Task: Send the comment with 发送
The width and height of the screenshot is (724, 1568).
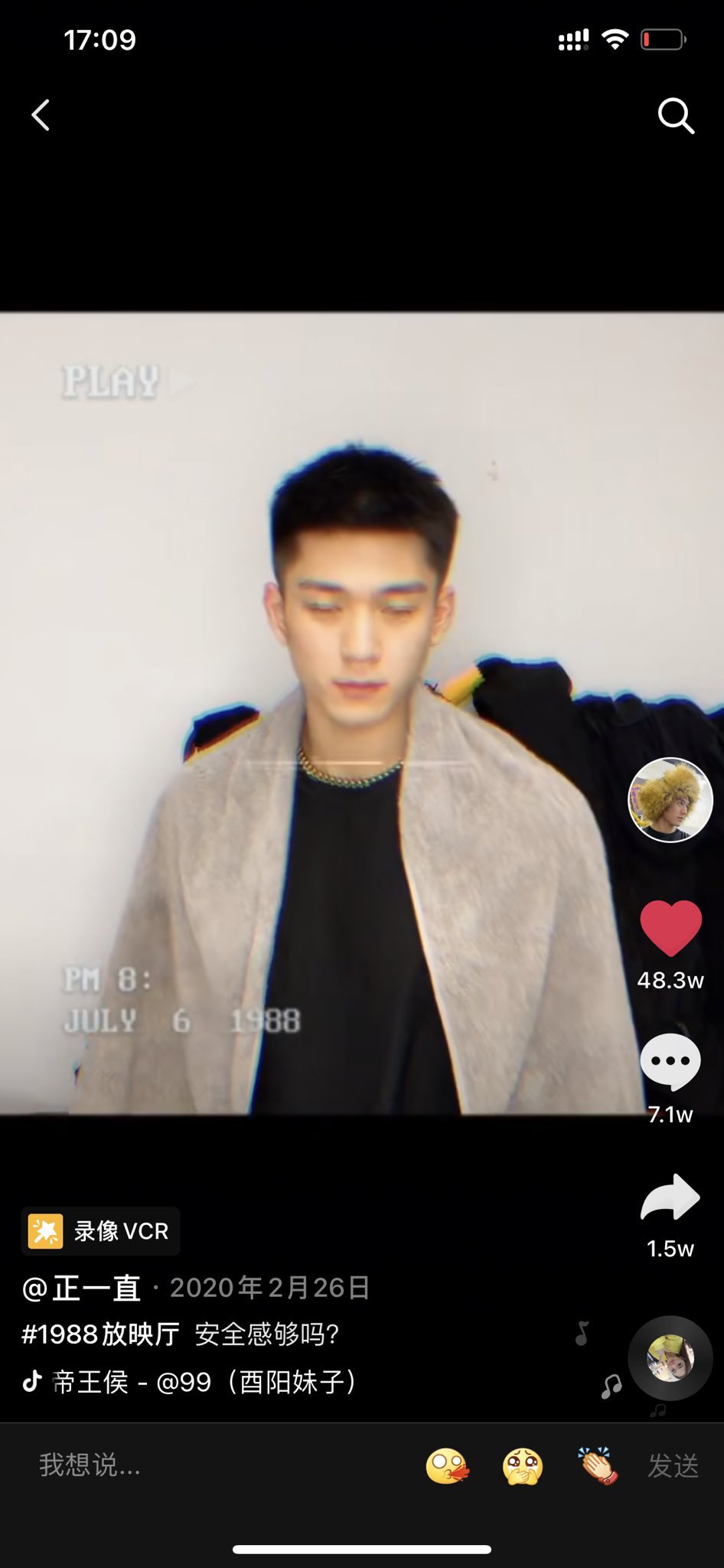Action: [673, 1466]
